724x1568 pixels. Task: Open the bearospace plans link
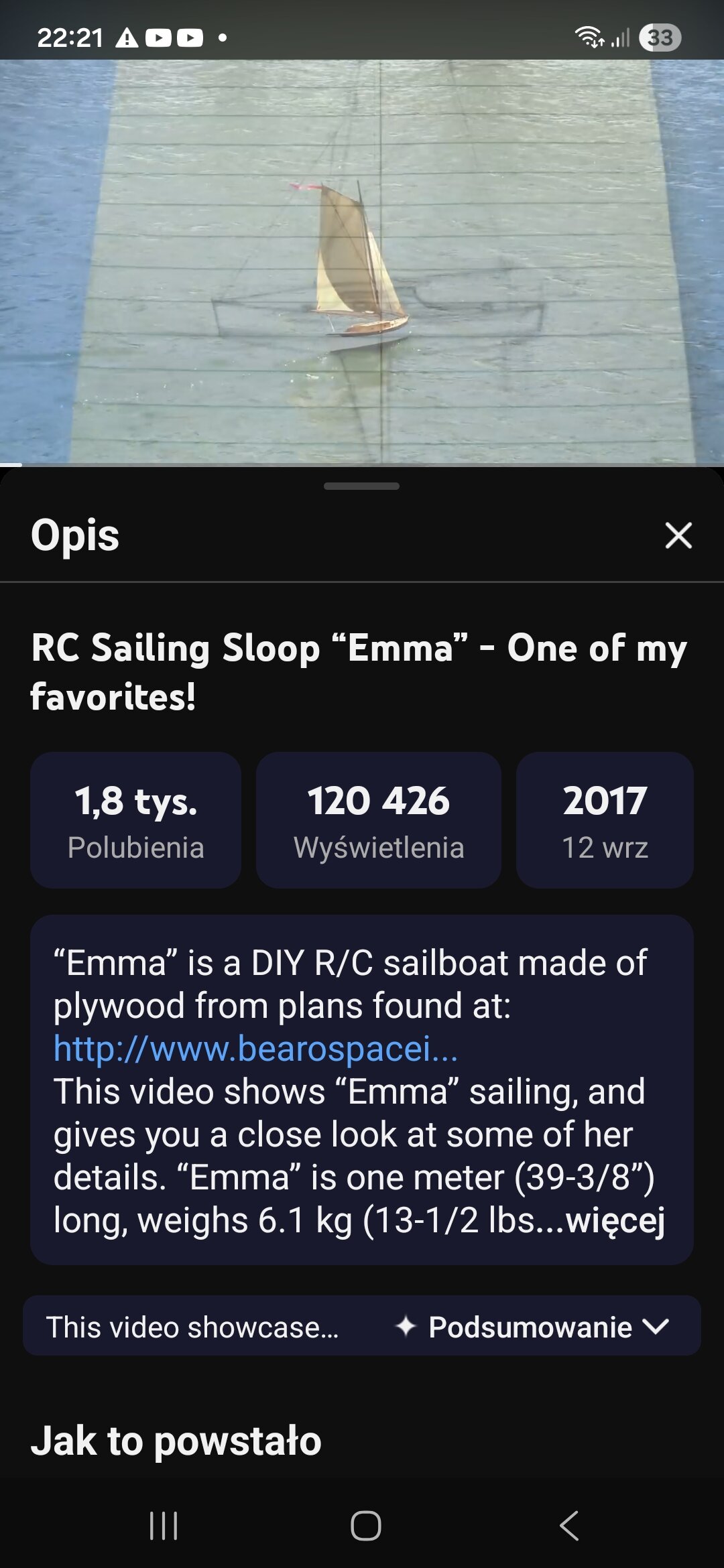tap(255, 1049)
